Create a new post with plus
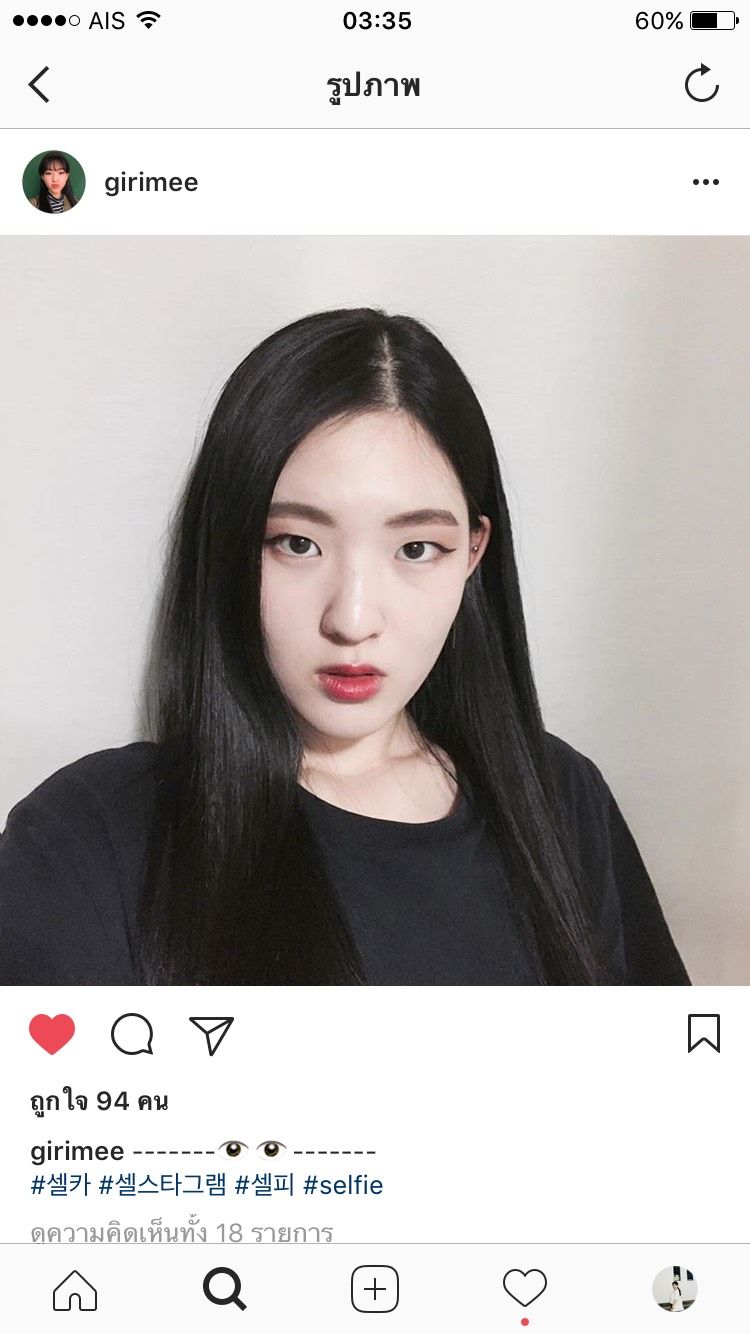Viewport: 750px width, 1334px height. 375,1290
